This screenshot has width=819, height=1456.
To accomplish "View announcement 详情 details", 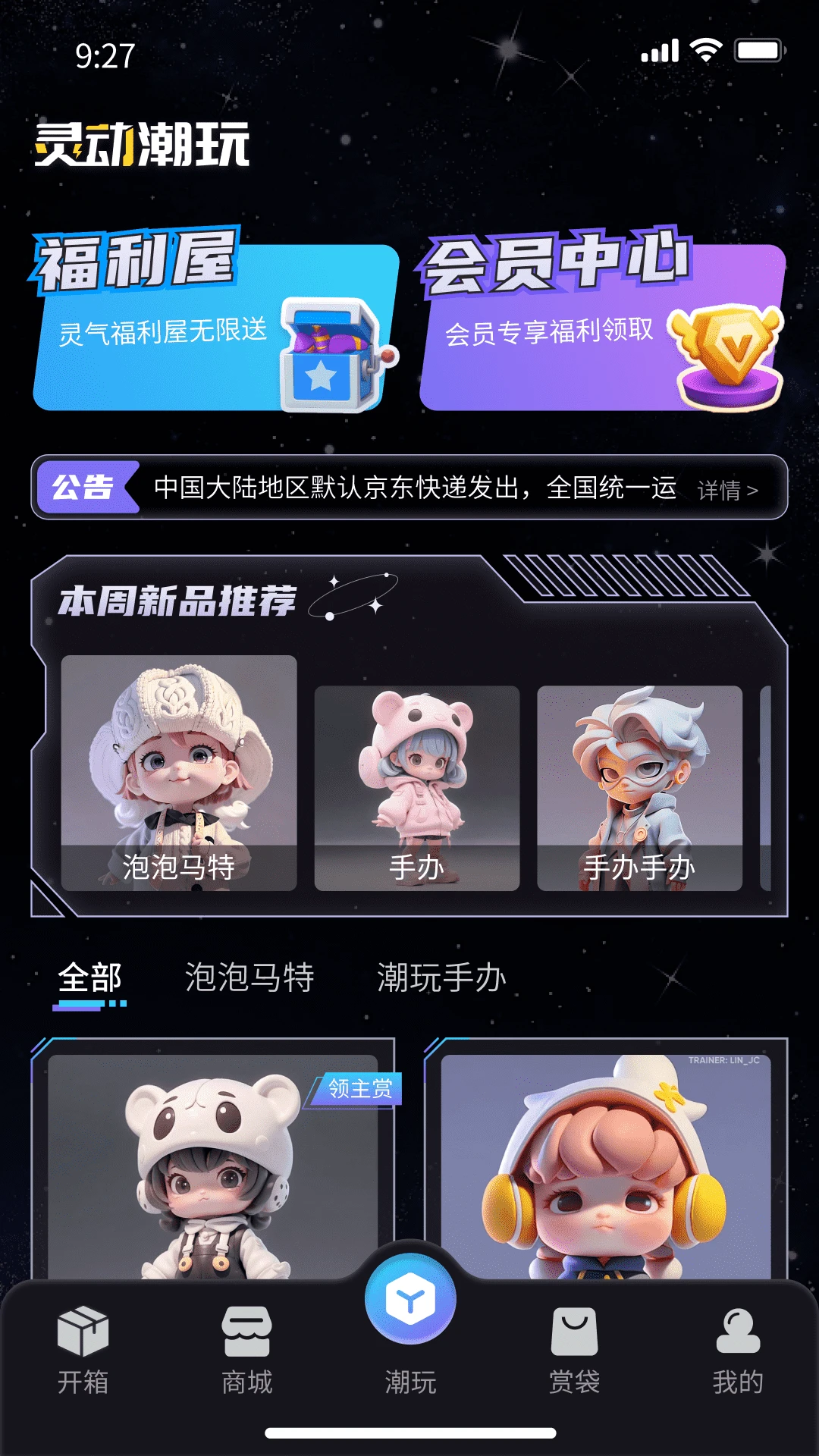I will pyautogui.click(x=727, y=490).
